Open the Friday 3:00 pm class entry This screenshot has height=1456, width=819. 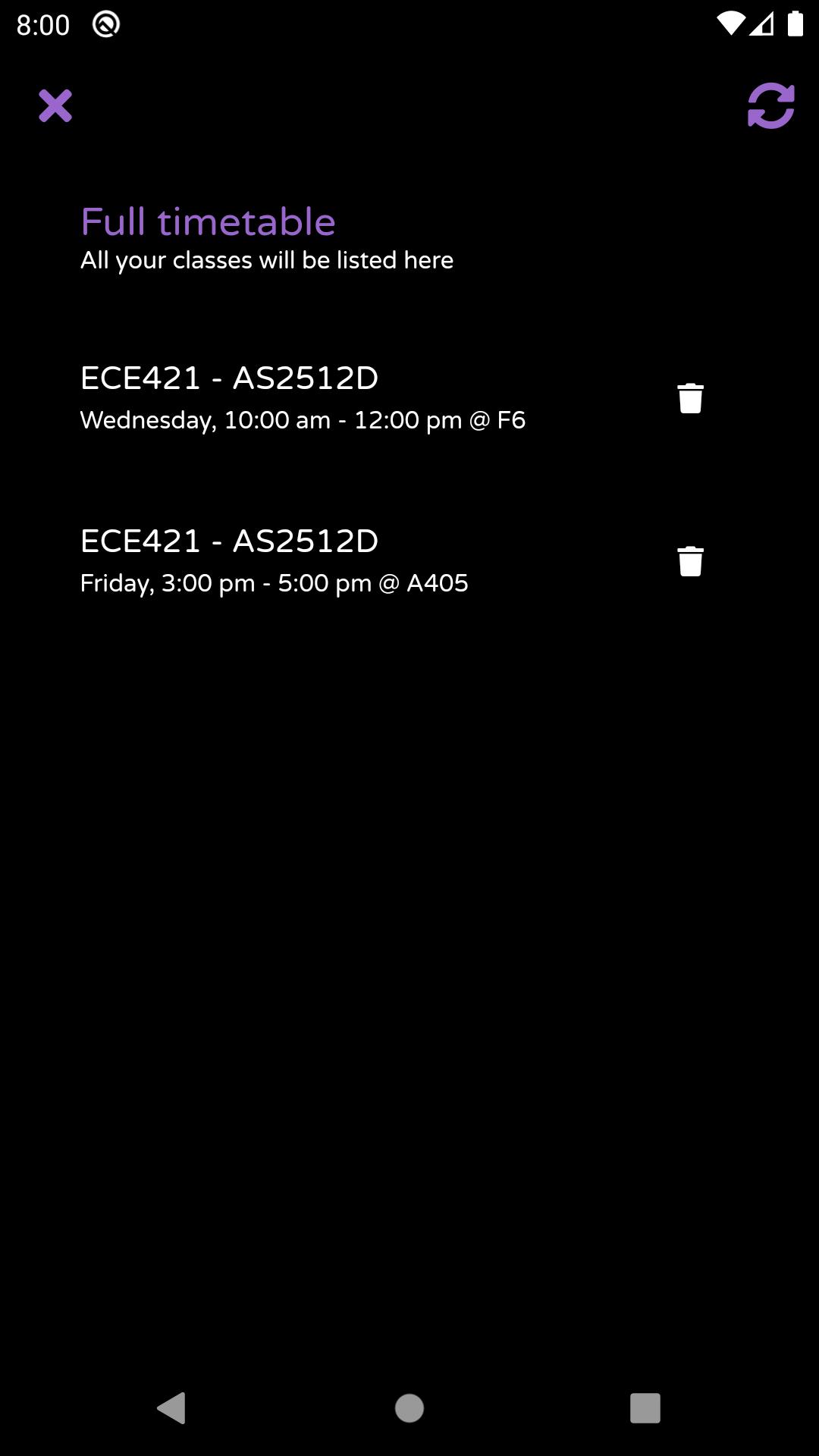[275, 561]
